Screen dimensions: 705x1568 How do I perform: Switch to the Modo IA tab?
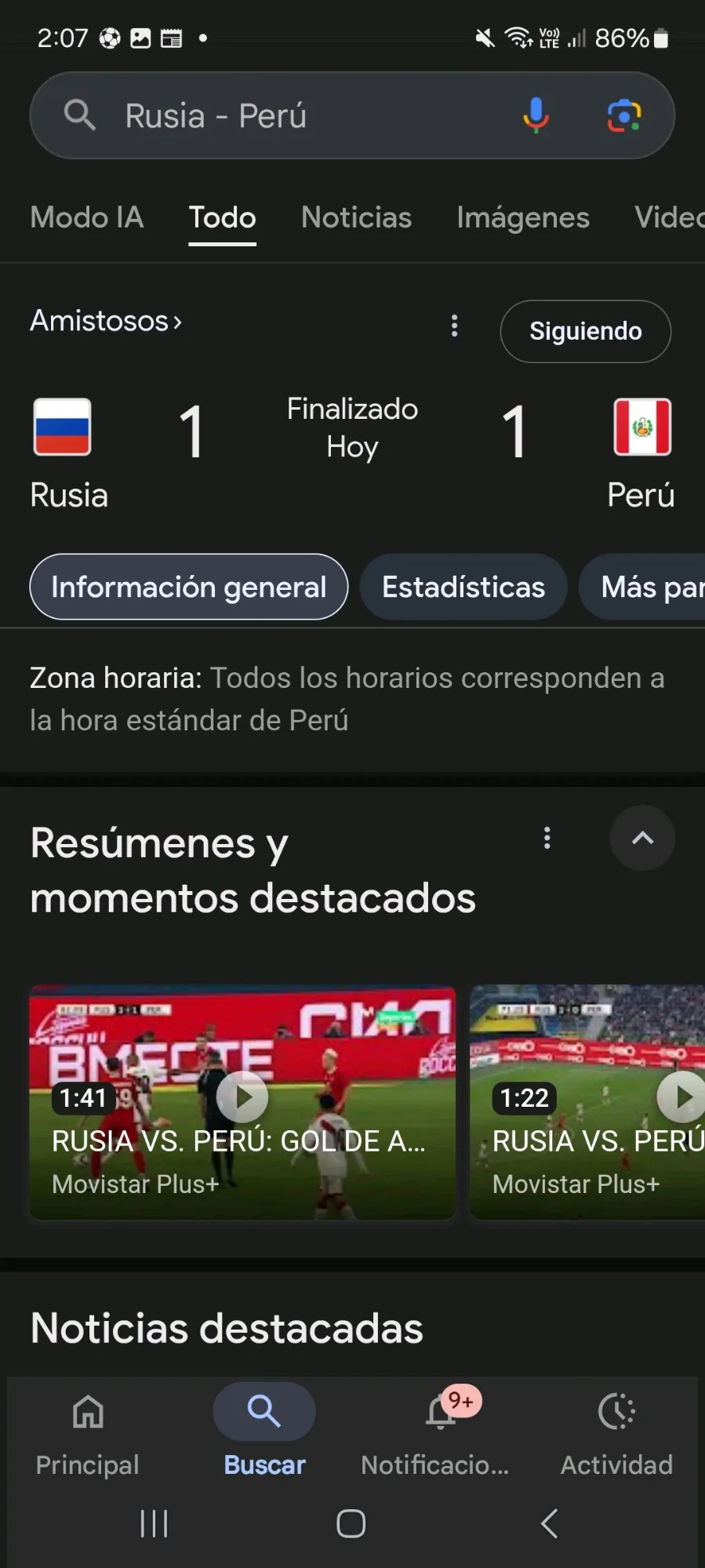(x=87, y=218)
